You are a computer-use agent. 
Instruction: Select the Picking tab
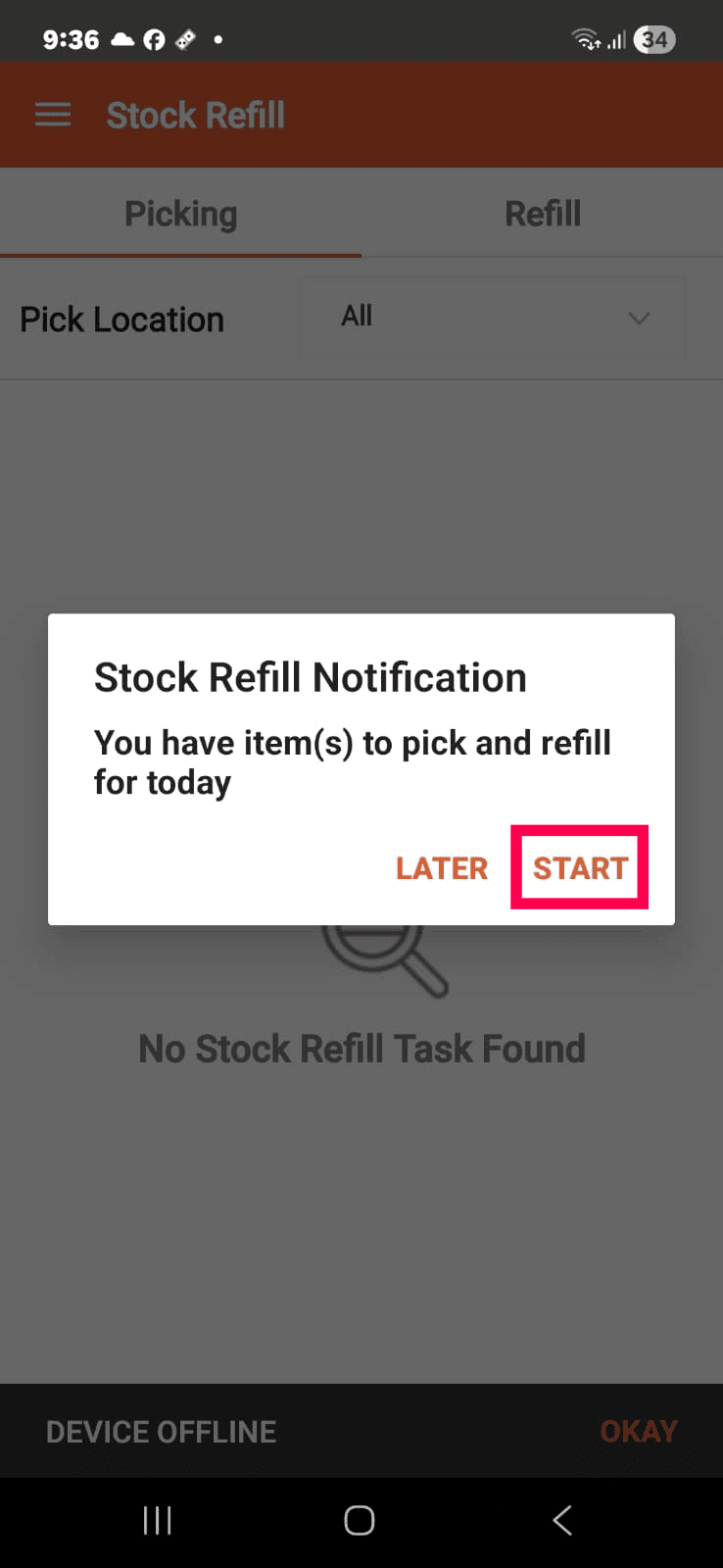pyautogui.click(x=181, y=214)
